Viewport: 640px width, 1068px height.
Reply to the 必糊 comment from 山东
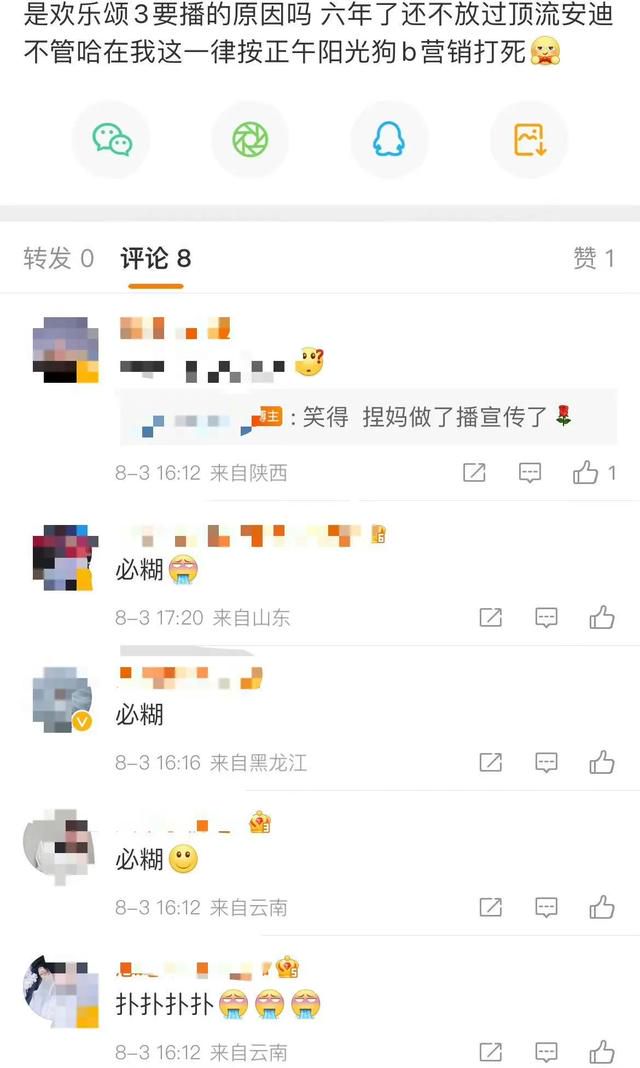tap(546, 618)
